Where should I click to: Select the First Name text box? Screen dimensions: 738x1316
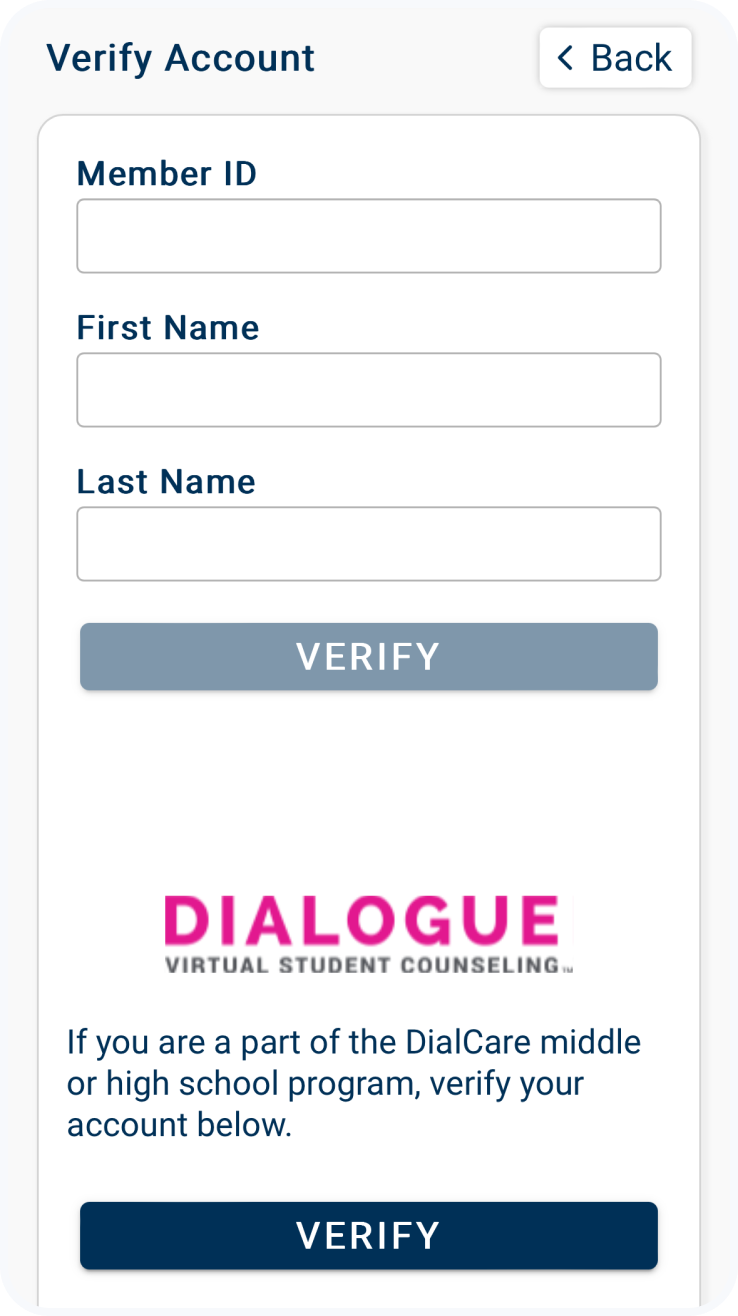coord(368,390)
